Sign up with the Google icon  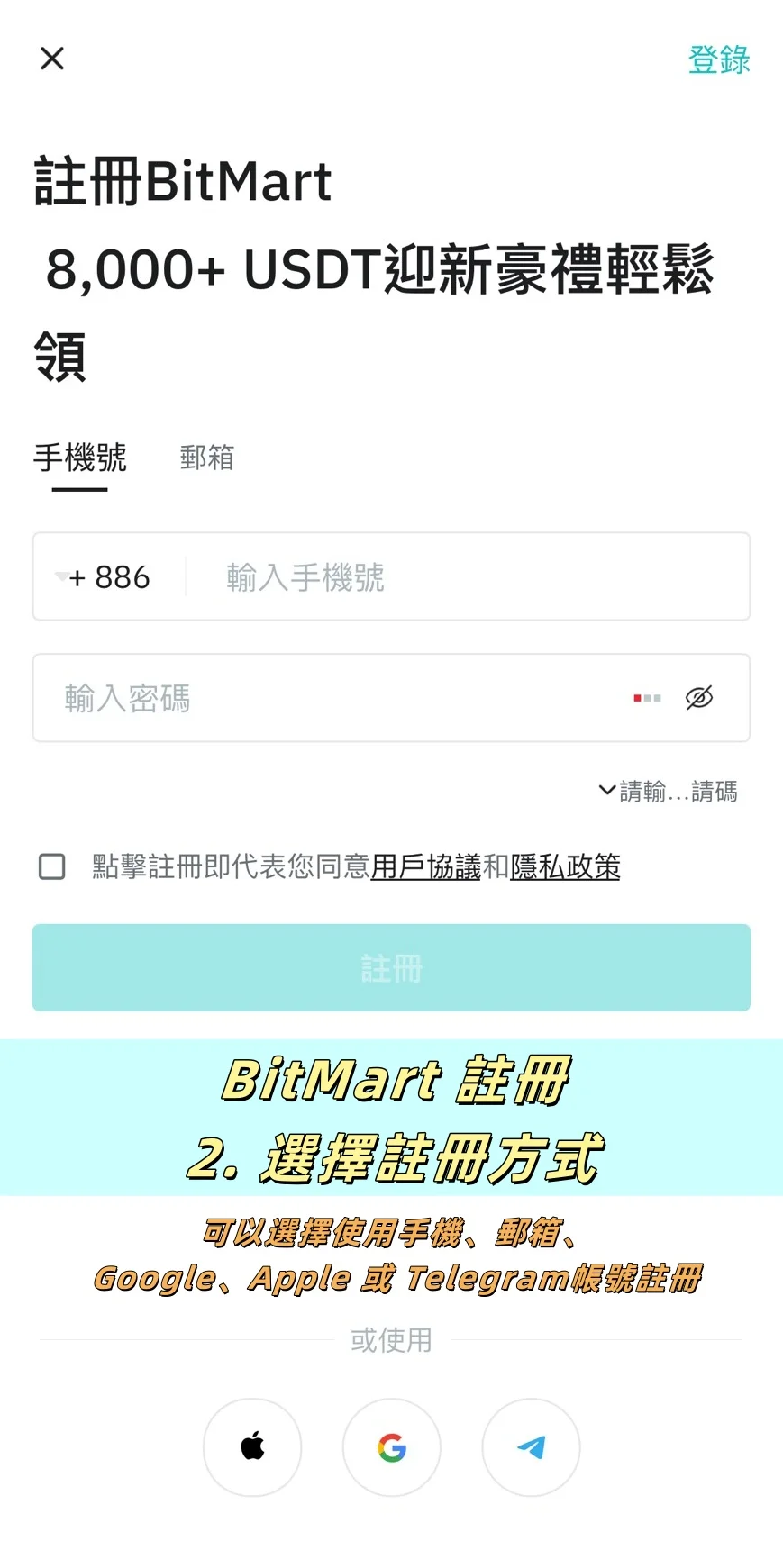(x=391, y=1447)
